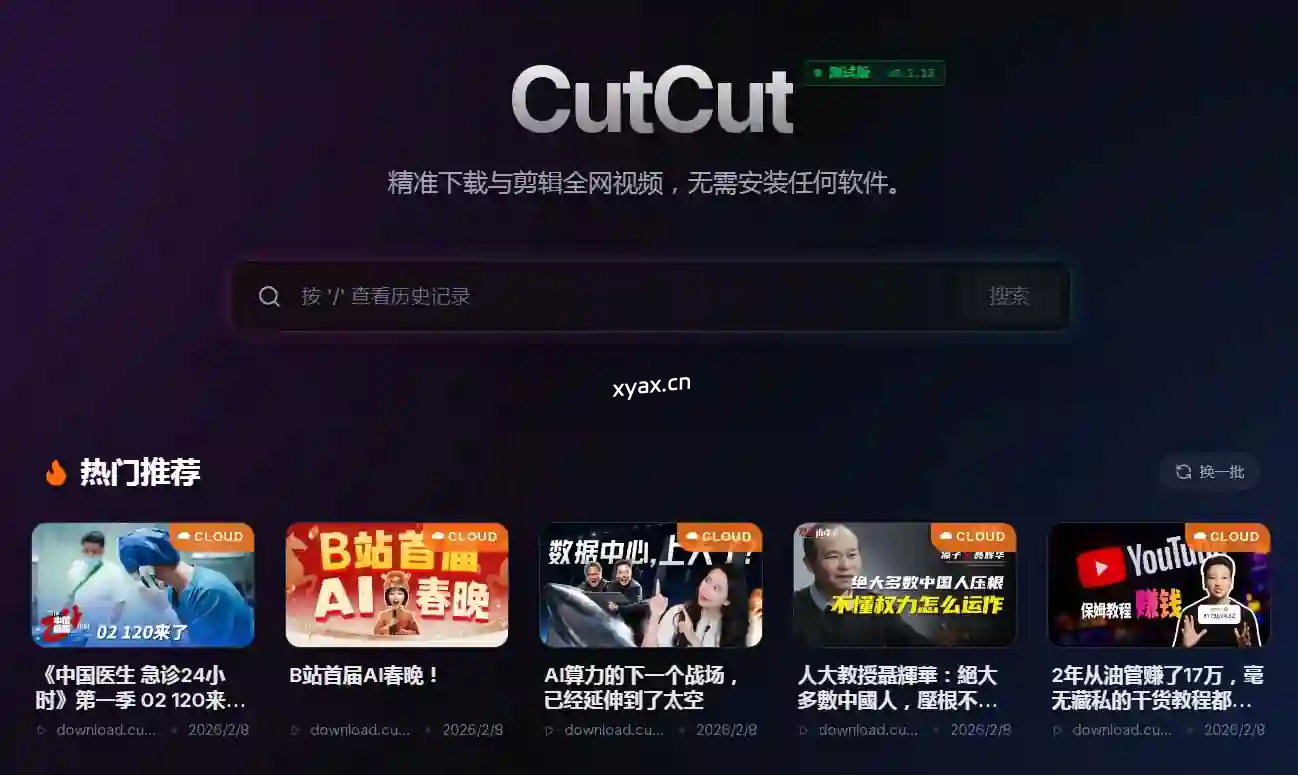
Task: Tap the 搜索 search button
Action: click(1008, 296)
